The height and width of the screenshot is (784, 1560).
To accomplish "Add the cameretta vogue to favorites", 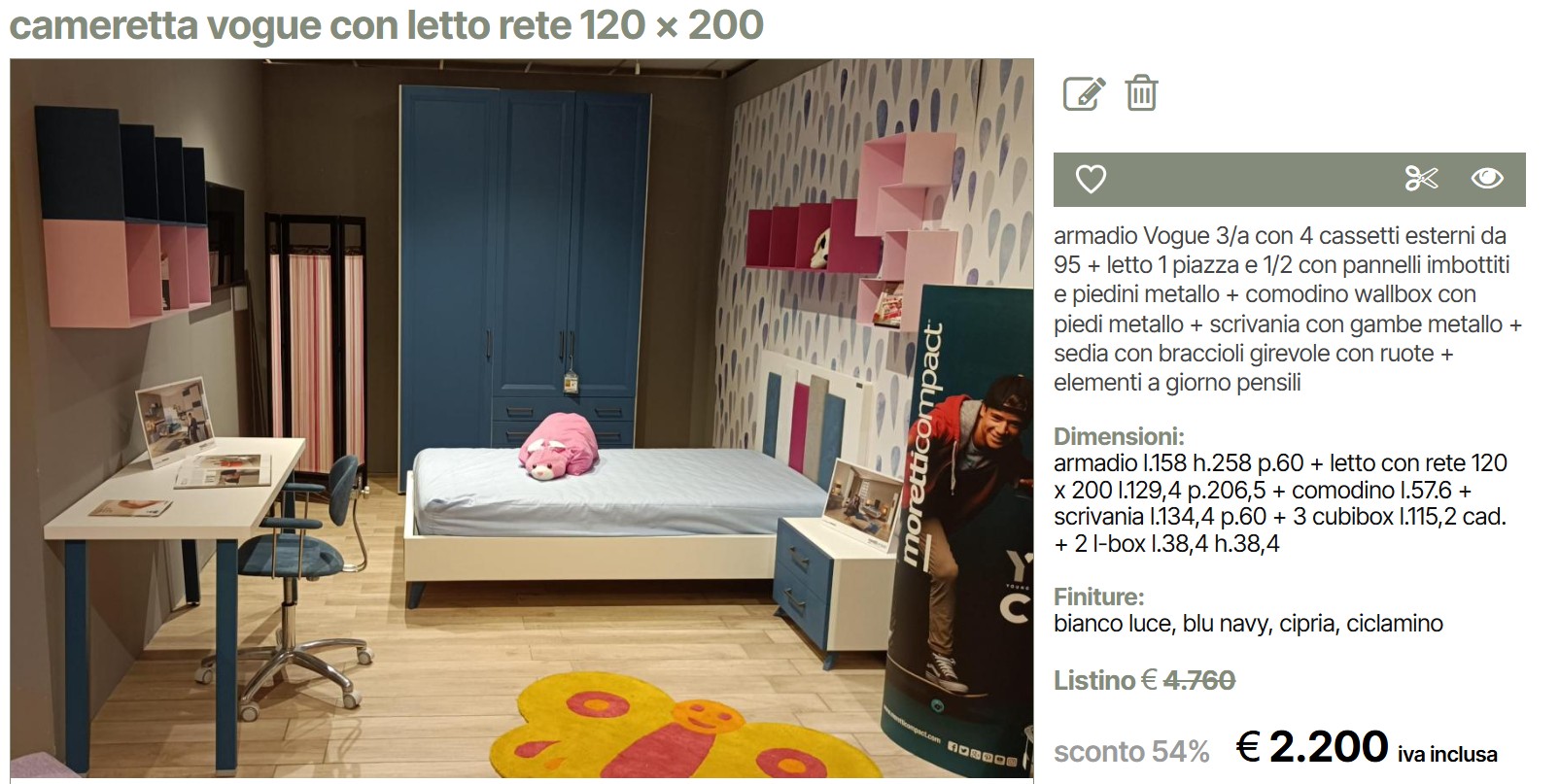I will [1091, 179].
